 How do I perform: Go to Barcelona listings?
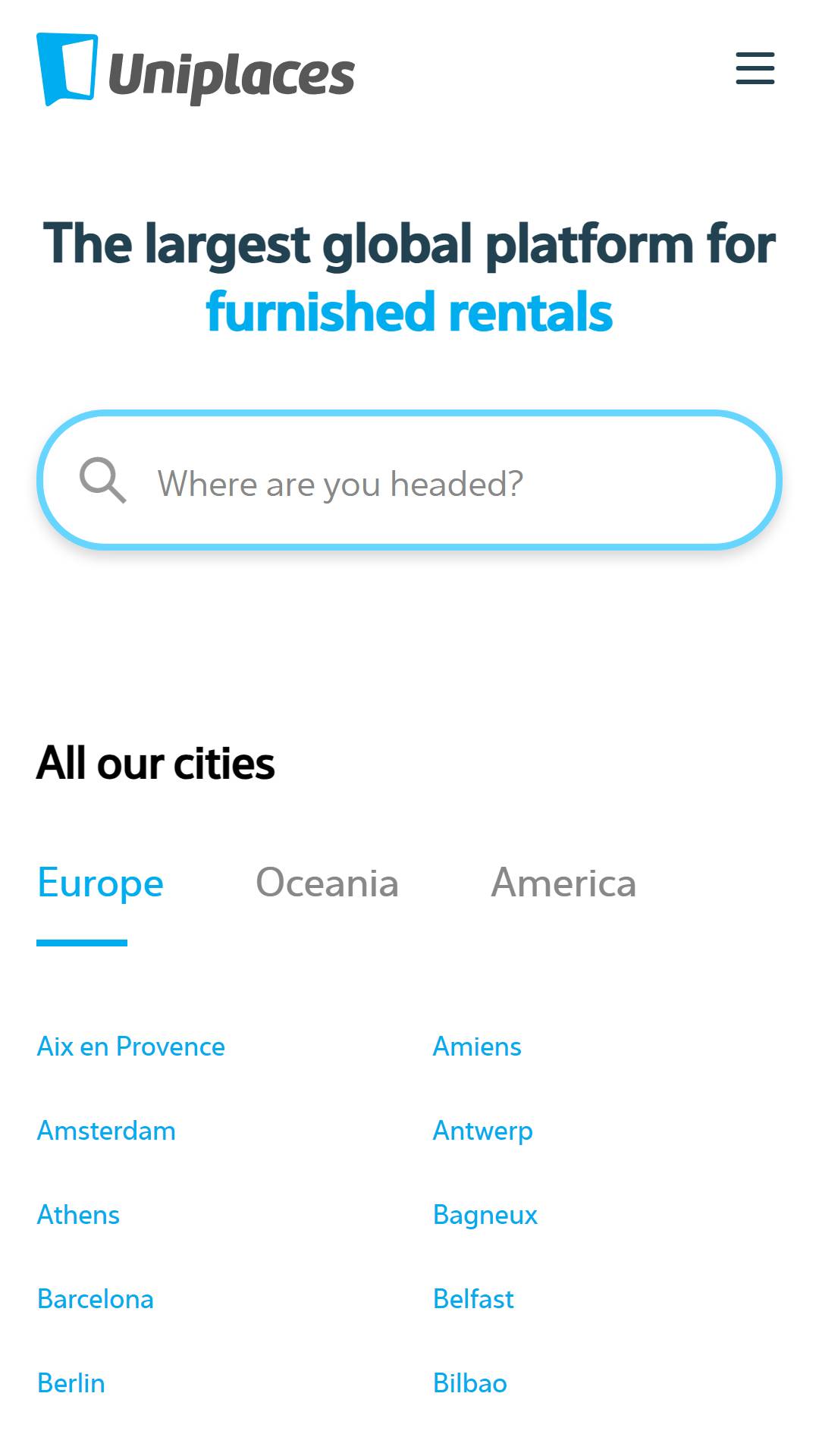96,1299
